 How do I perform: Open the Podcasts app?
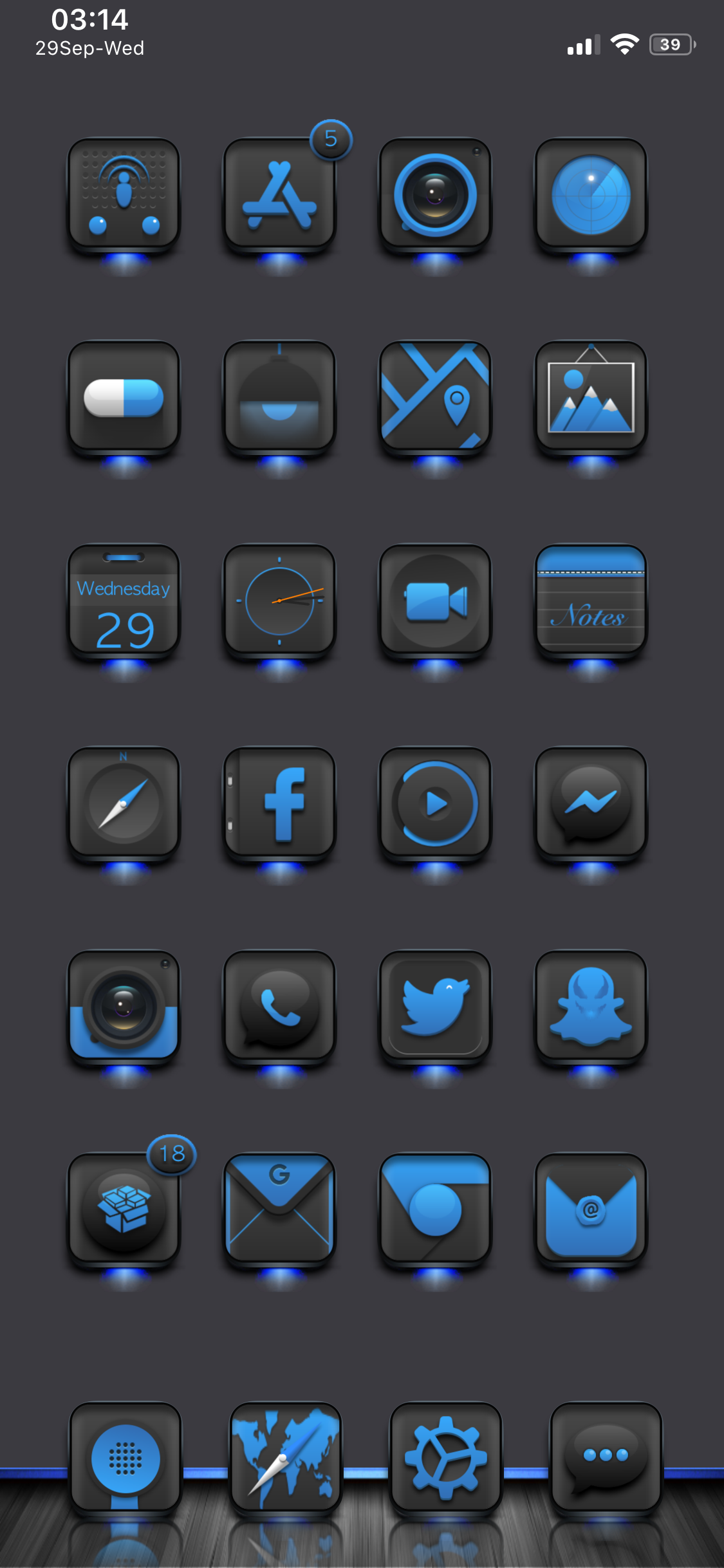[124, 194]
